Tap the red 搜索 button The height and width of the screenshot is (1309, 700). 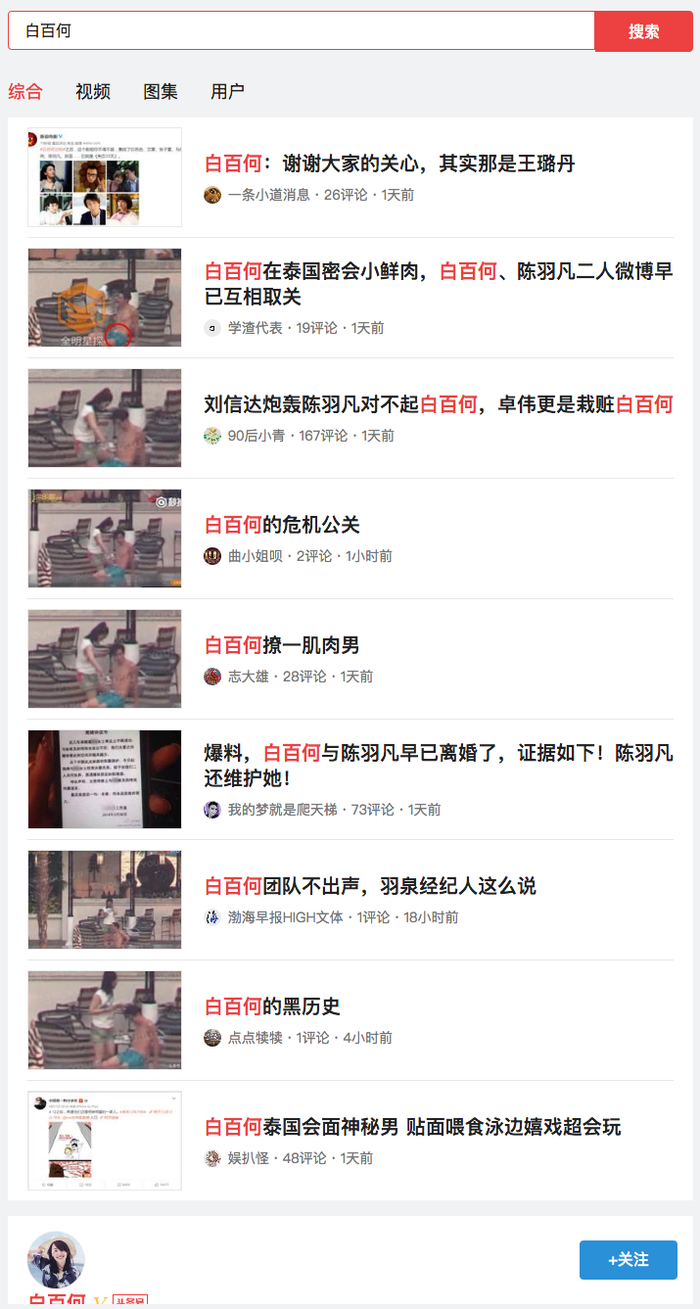pos(643,31)
